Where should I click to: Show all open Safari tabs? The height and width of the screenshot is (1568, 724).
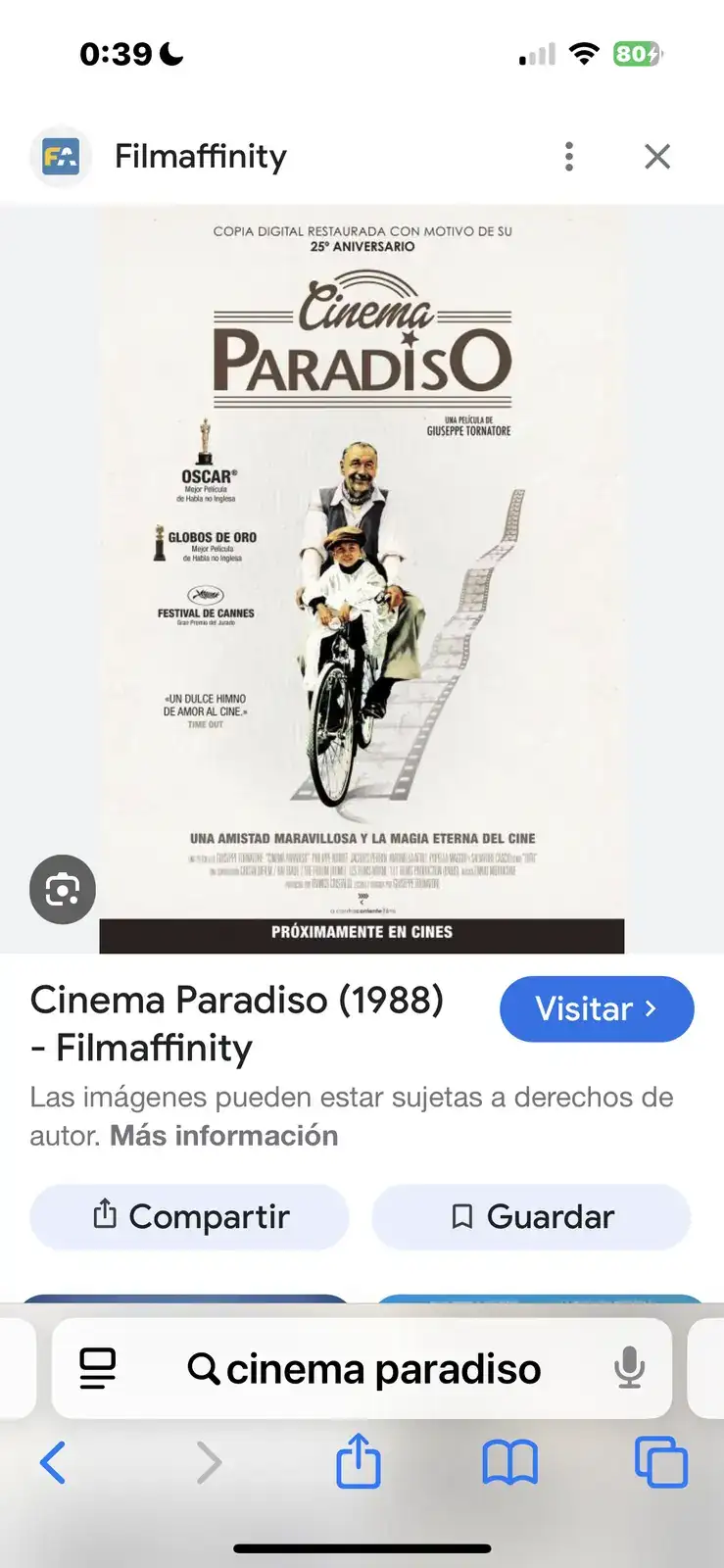point(661,1463)
